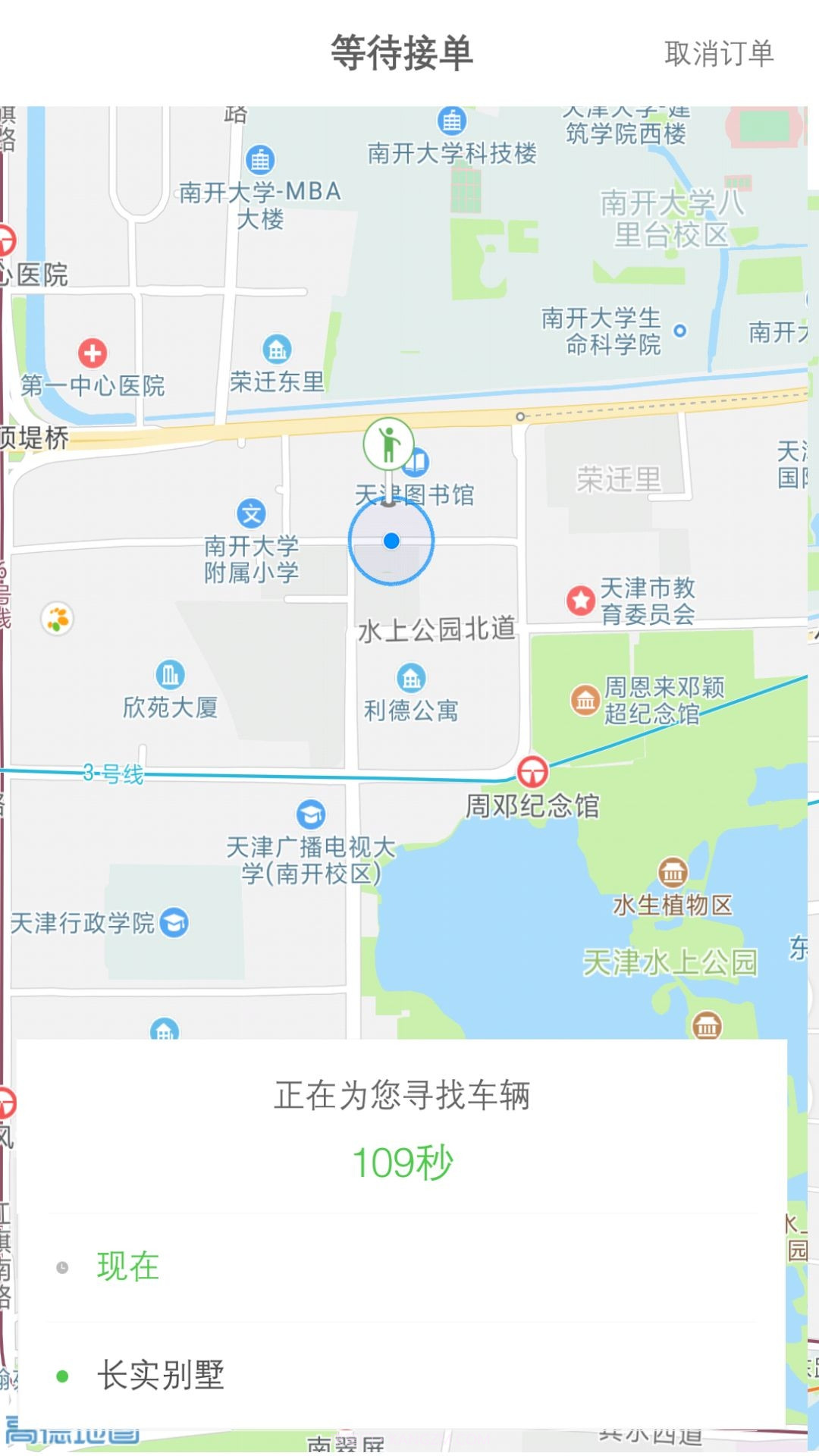Click the 南开大学附属小学 school icon
The width and height of the screenshot is (819, 1456).
pyautogui.click(x=253, y=513)
